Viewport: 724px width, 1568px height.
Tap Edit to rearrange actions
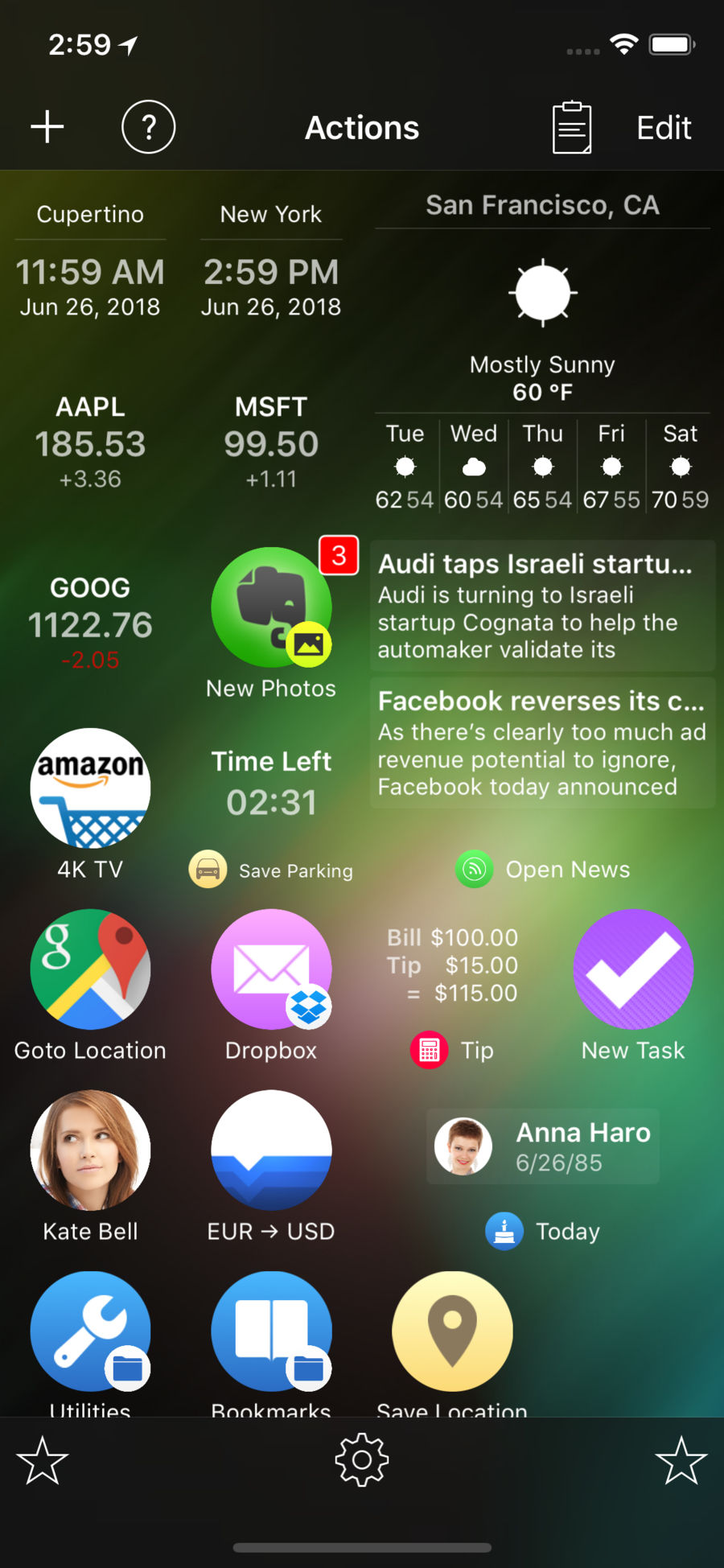point(664,127)
